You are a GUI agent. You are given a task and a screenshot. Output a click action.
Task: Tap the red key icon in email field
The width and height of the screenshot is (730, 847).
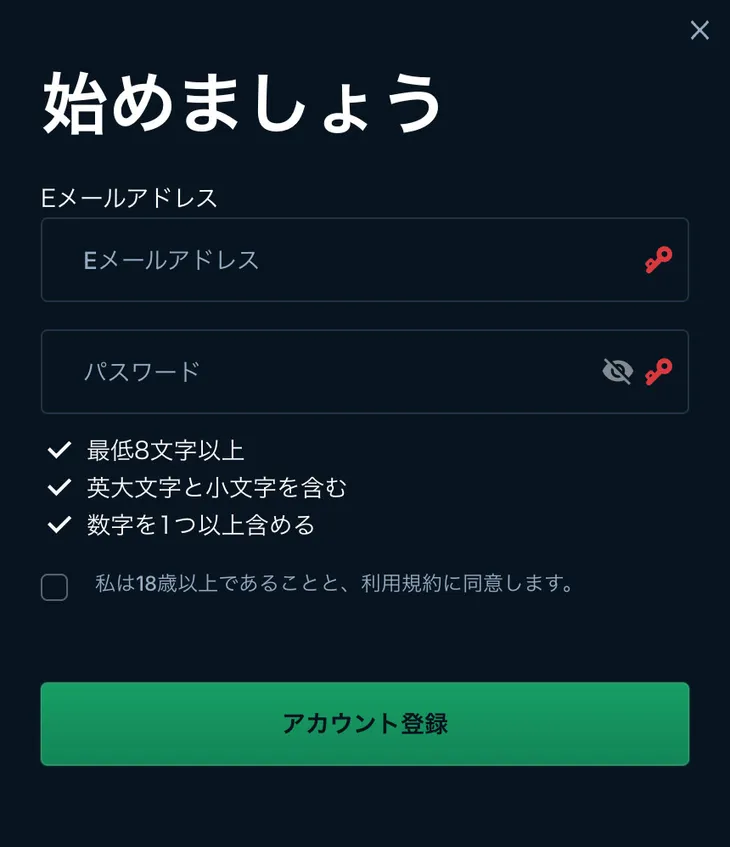point(658,260)
